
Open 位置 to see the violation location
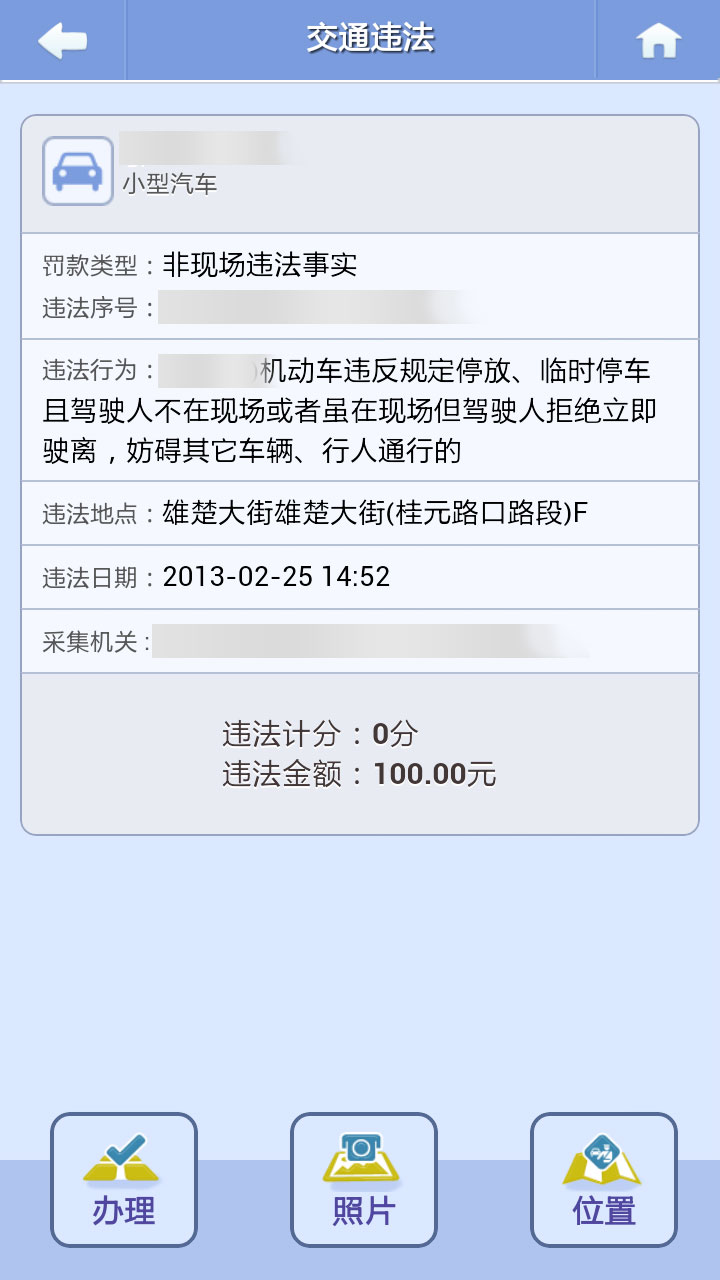604,1180
